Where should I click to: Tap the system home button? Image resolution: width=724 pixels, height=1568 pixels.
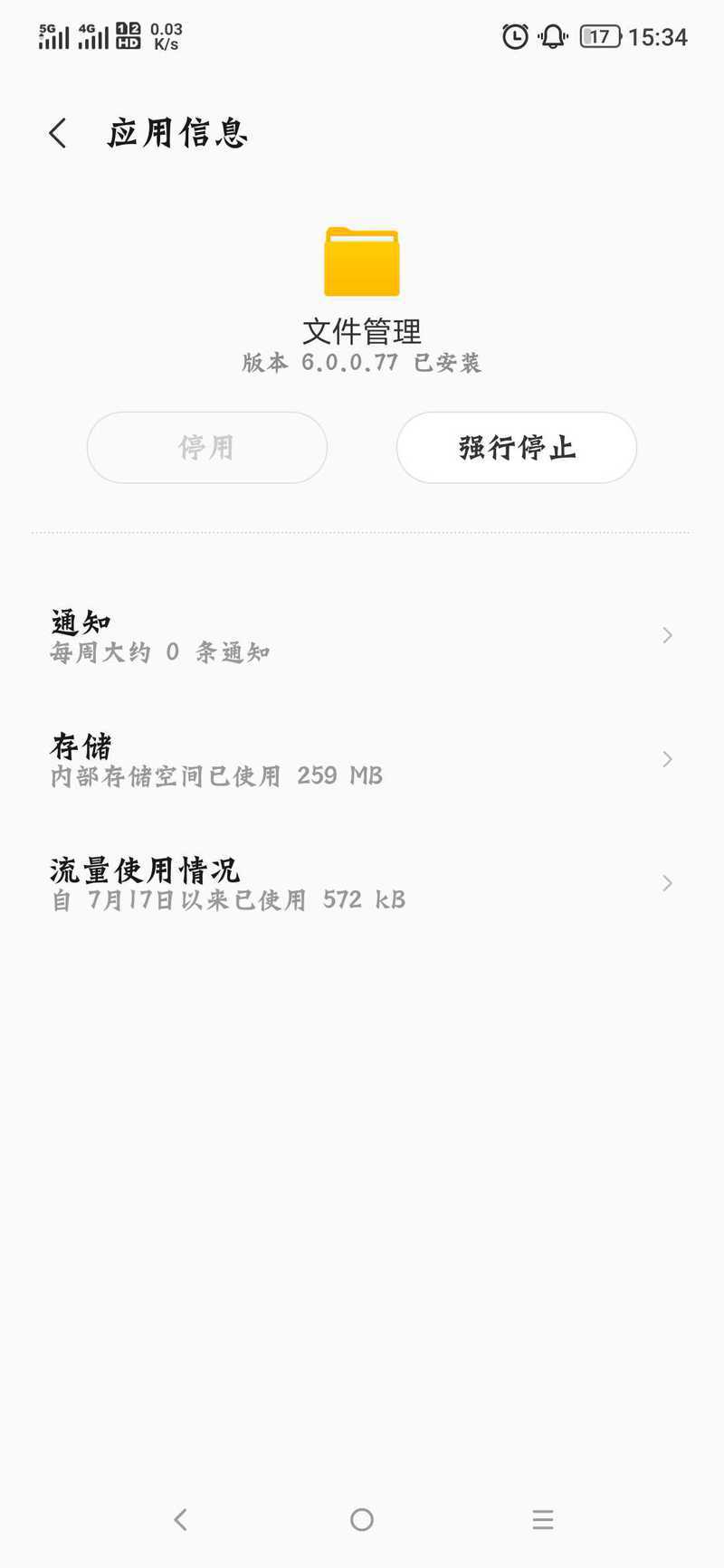point(362,1519)
